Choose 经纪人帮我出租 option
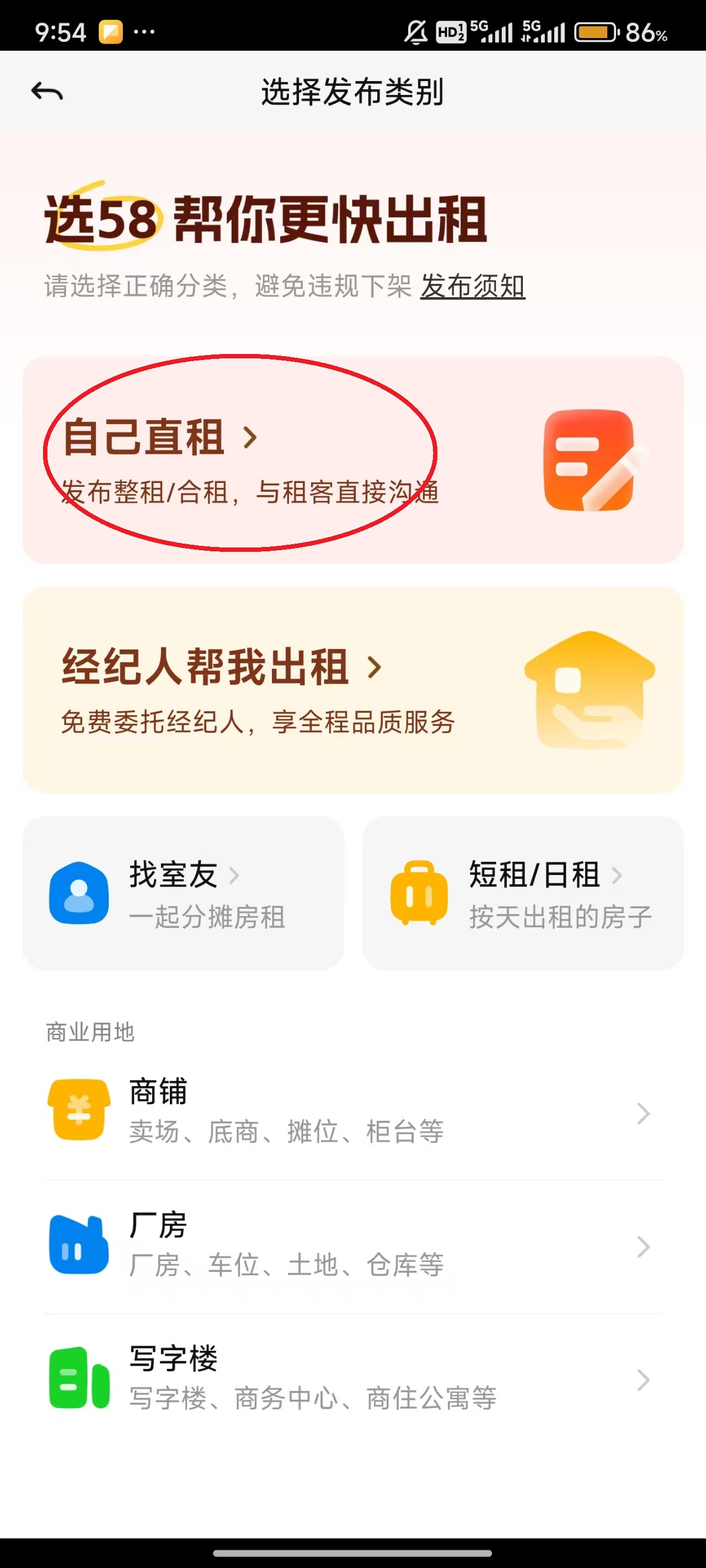Screen dimensions: 706x1568 352,690
